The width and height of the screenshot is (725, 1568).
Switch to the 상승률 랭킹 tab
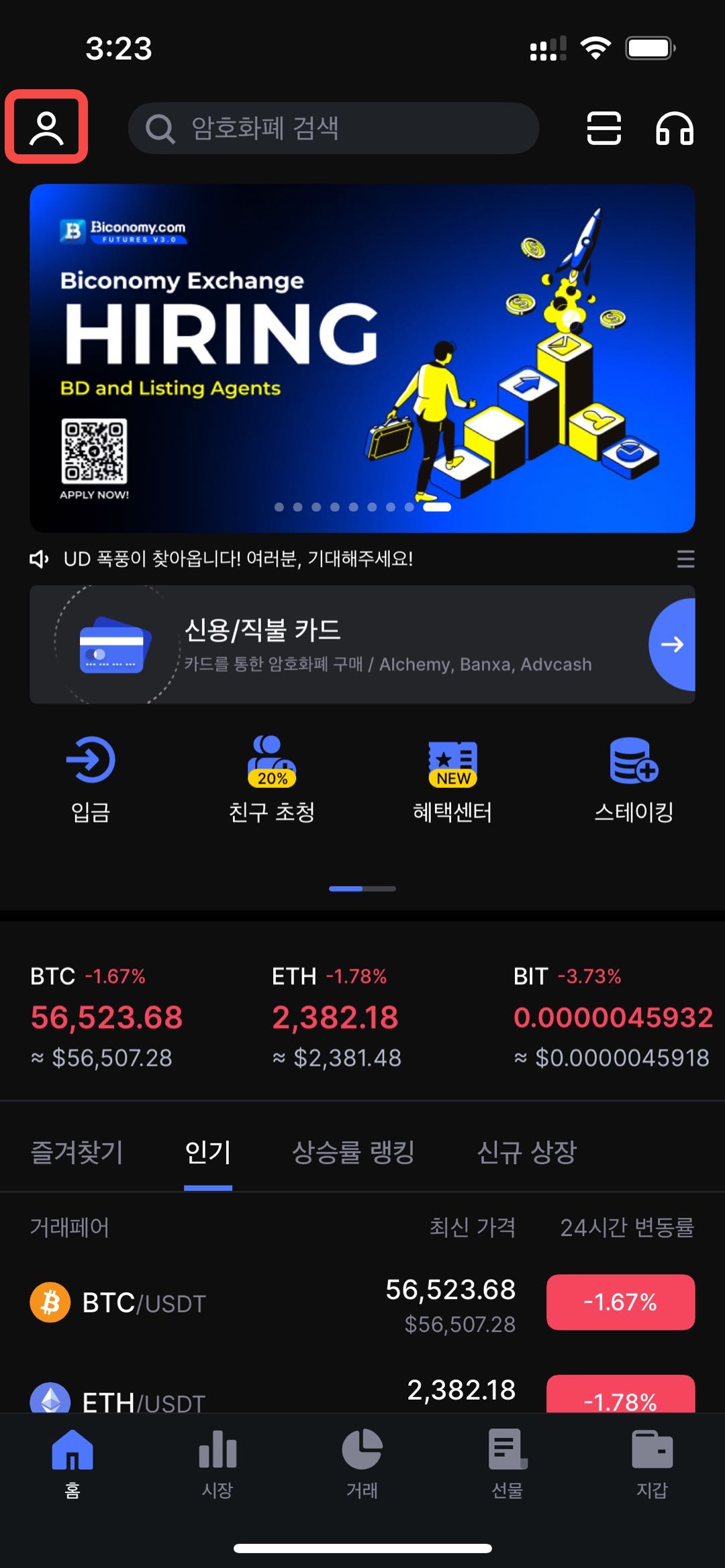tap(353, 1153)
